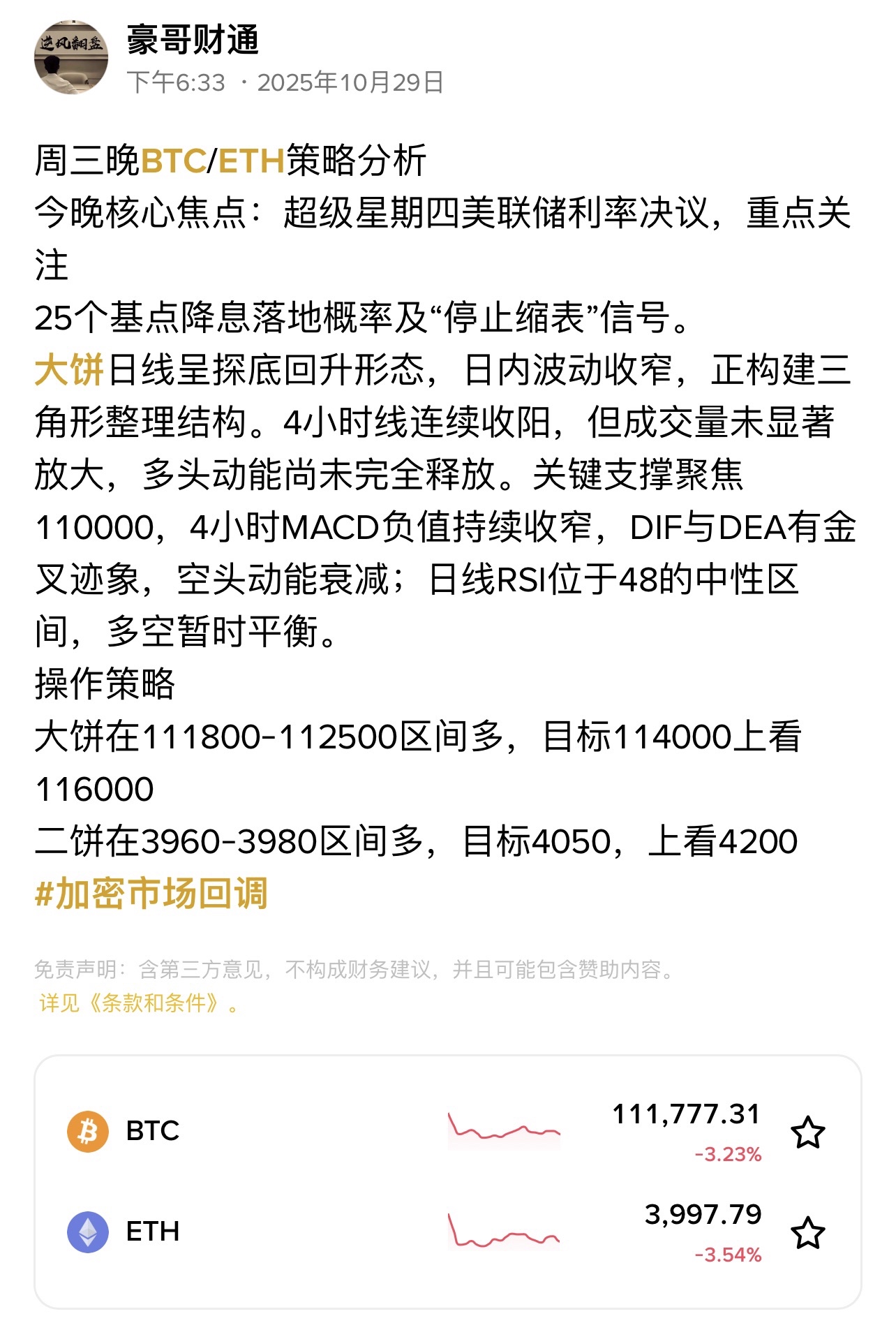Viewport: 896px width, 1330px height.
Task: Tap the BTC ticker link in the title
Action: click(x=173, y=161)
